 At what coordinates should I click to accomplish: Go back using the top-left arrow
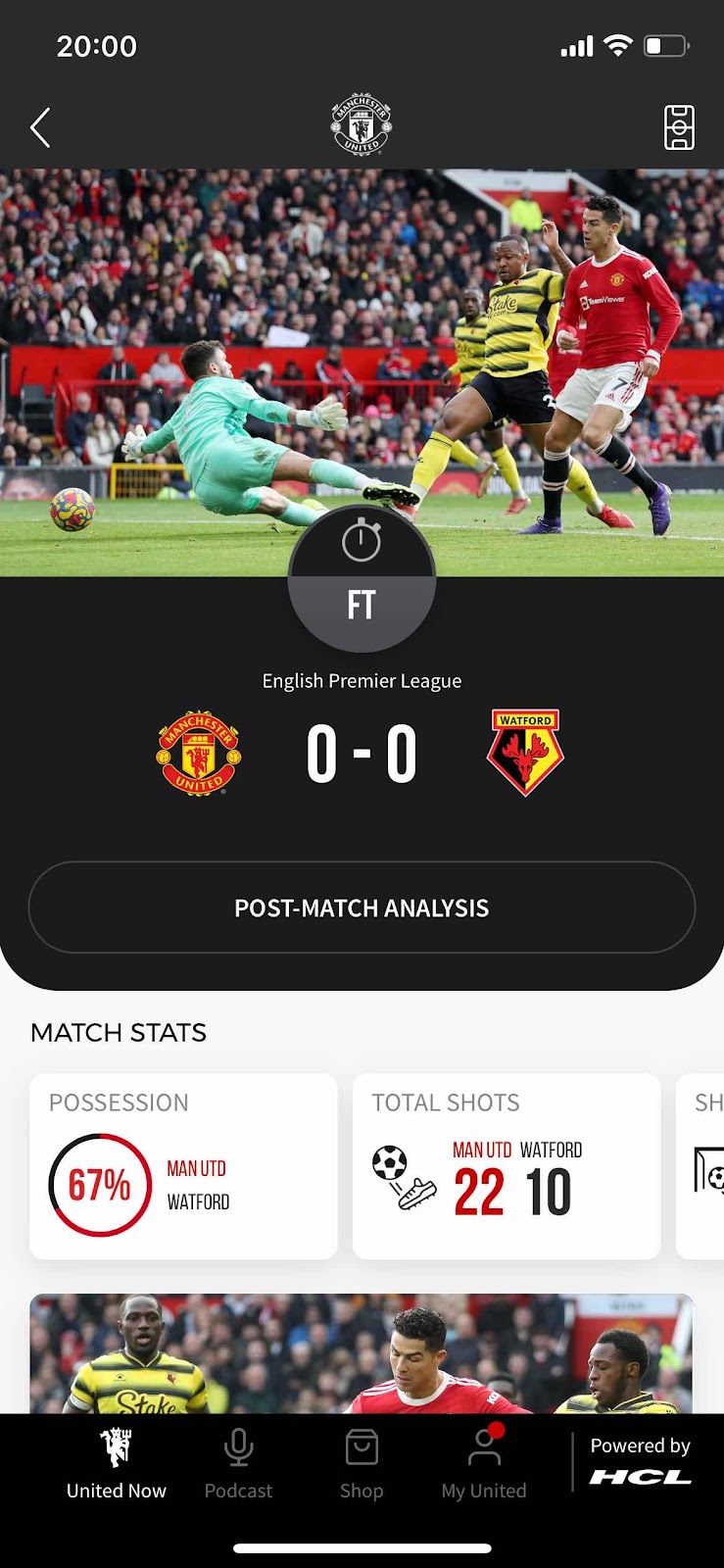40,127
